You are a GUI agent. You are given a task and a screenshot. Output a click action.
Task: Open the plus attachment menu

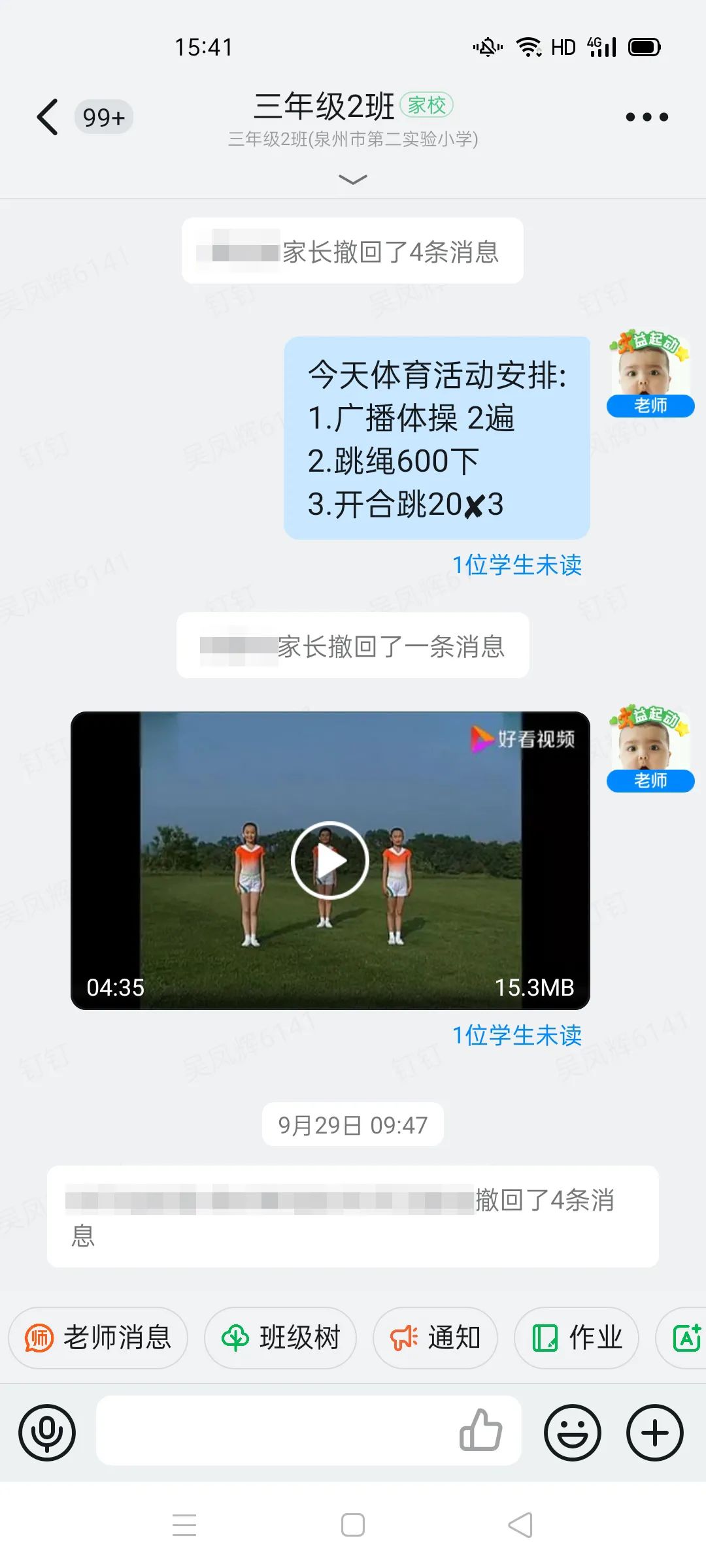click(x=655, y=1433)
